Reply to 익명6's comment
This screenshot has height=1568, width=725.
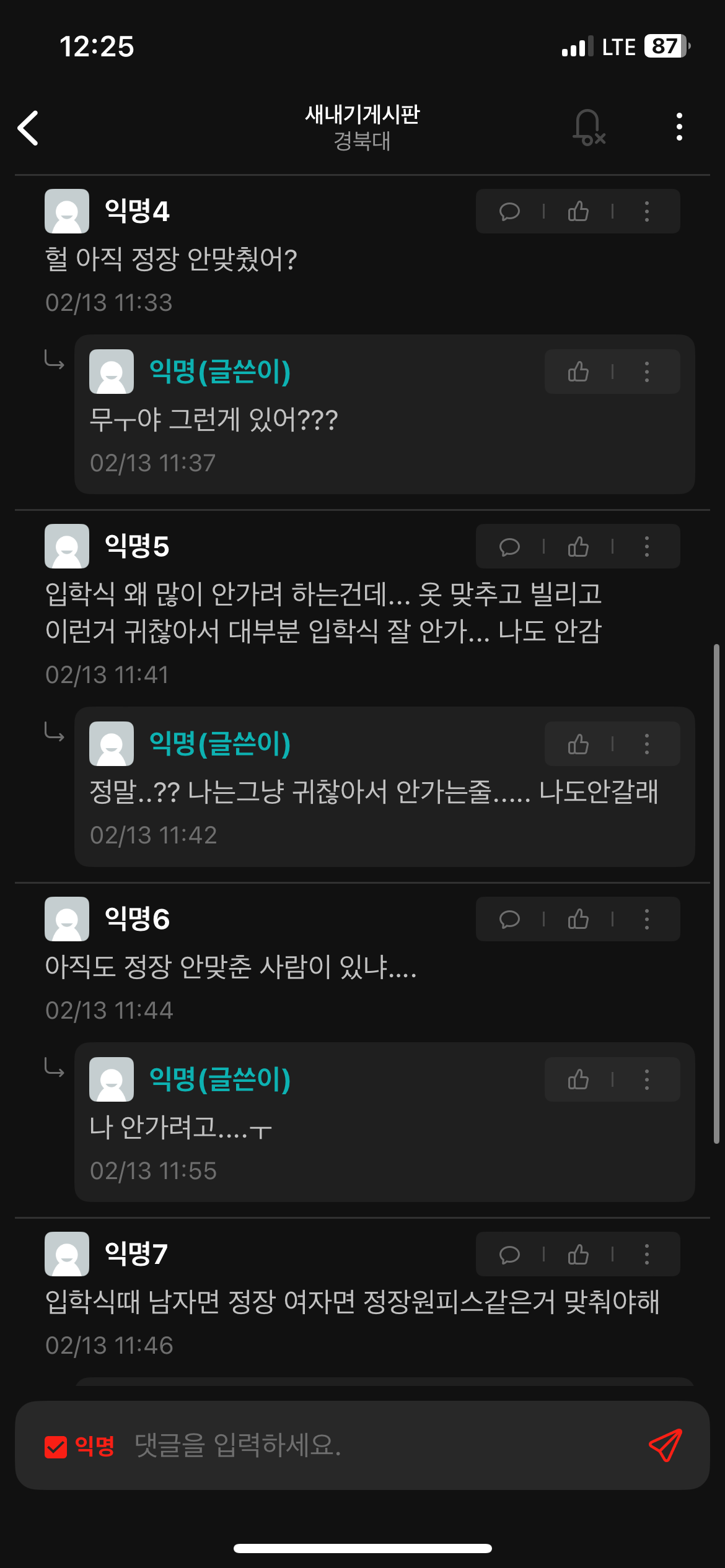509,920
